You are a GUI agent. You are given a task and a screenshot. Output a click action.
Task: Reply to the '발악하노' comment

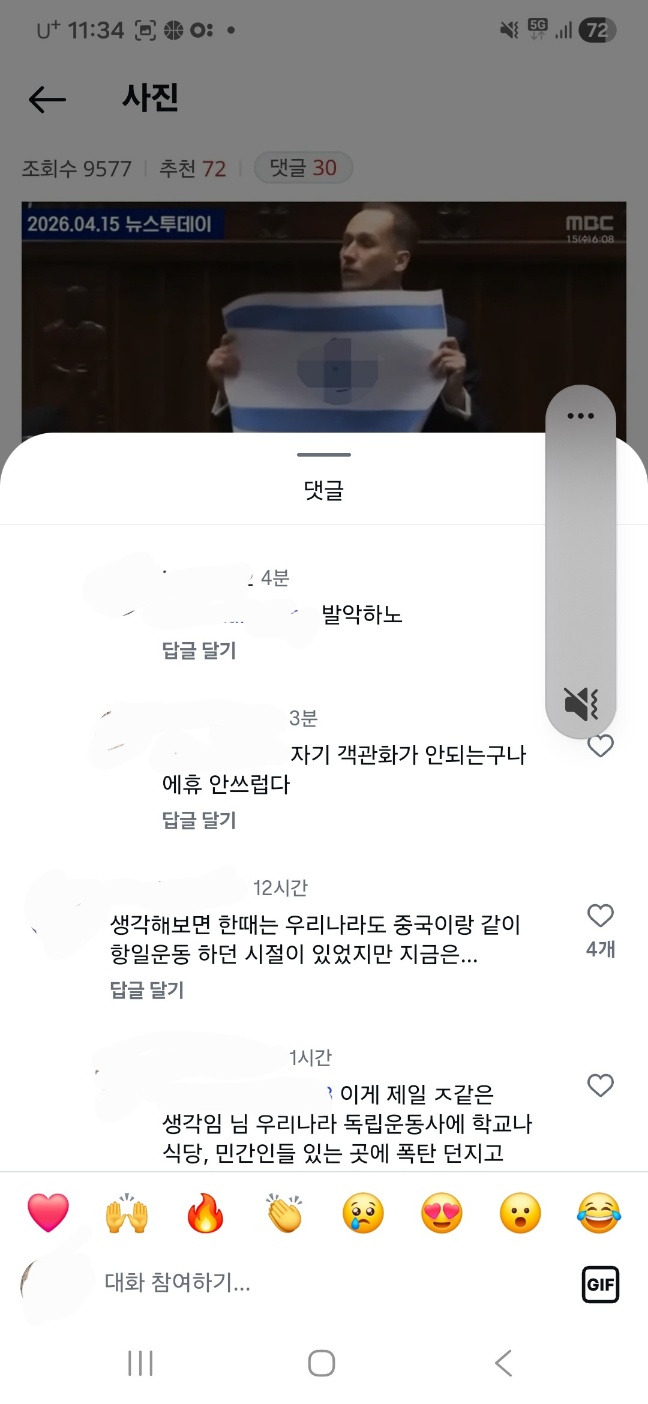(199, 650)
